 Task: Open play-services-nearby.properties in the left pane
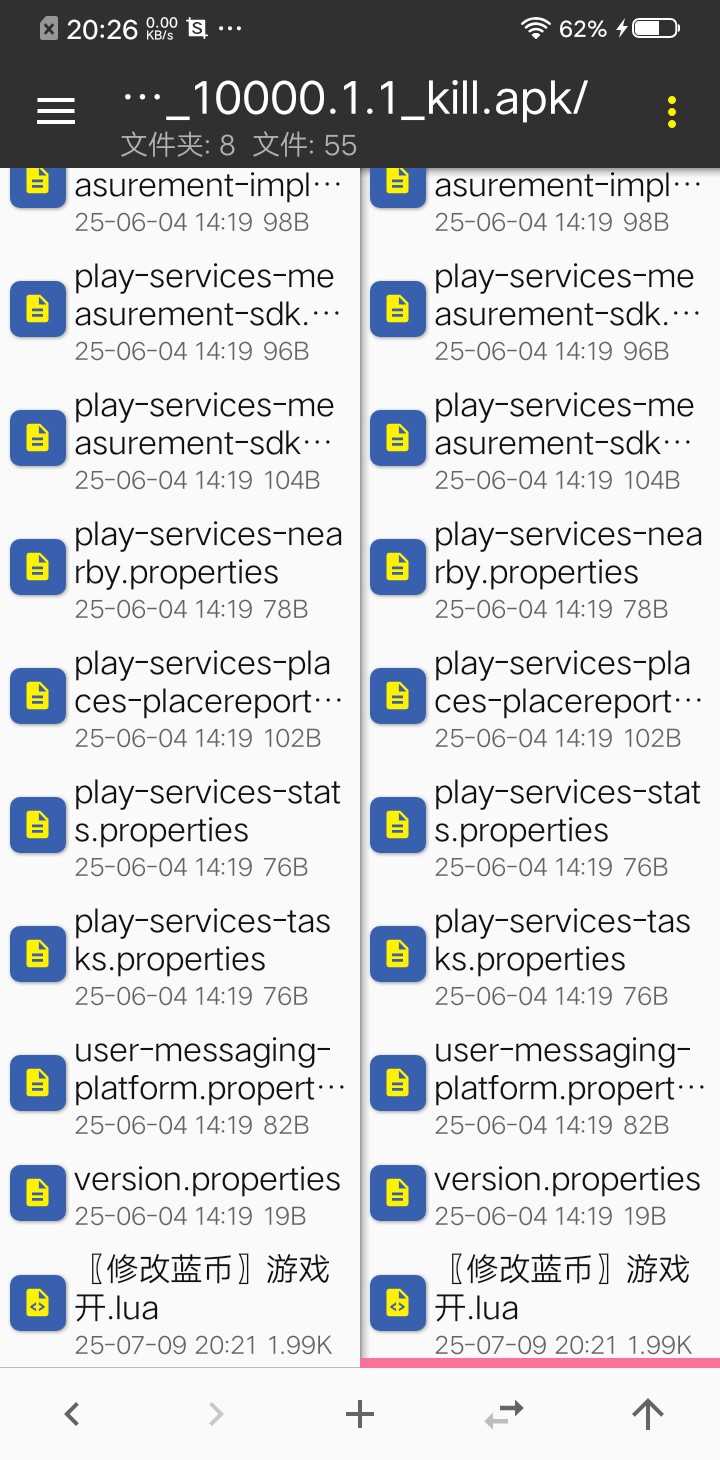[x=180, y=567]
